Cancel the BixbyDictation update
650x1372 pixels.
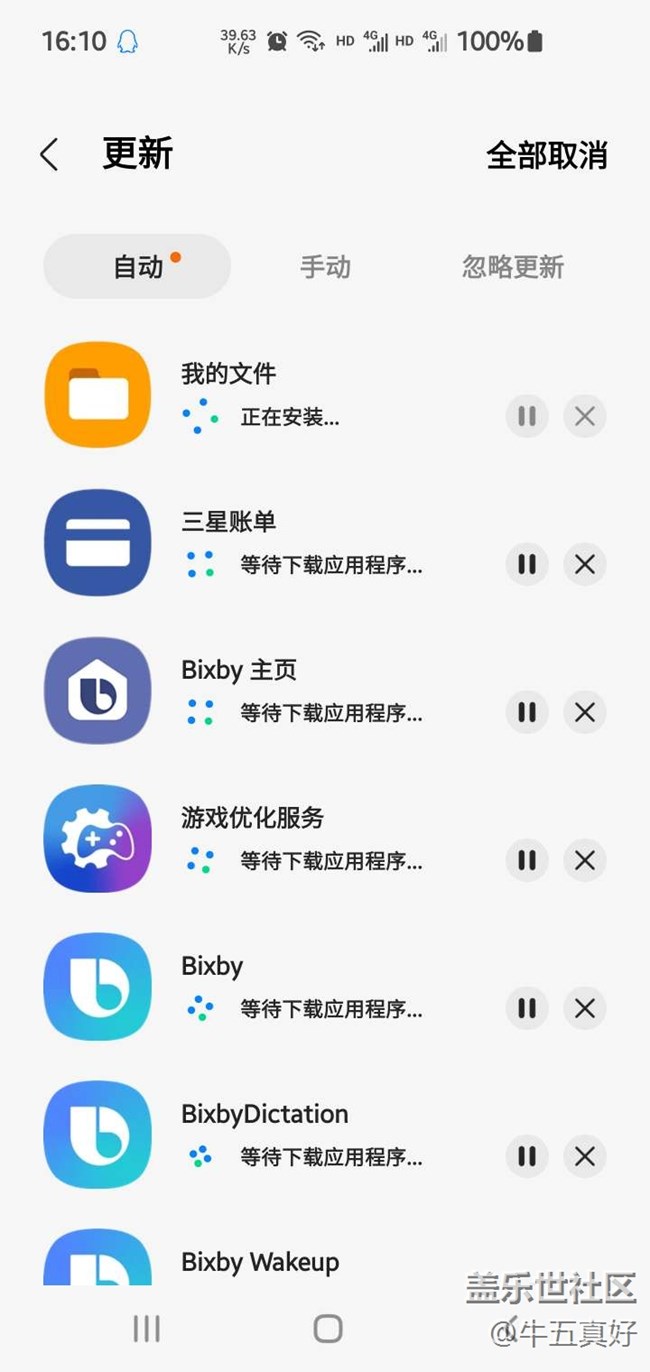click(x=585, y=1156)
